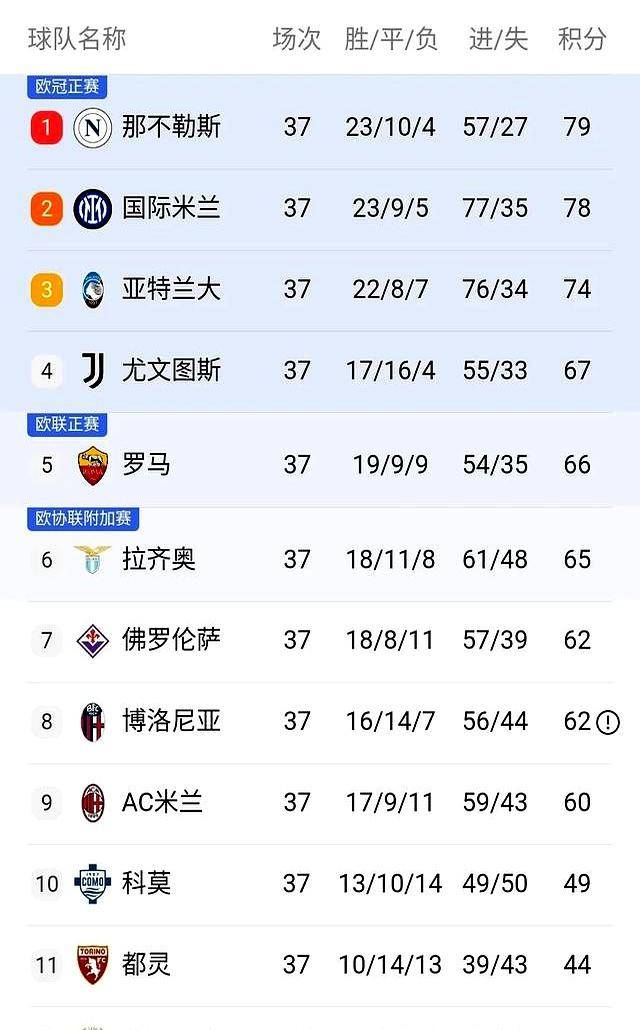
Task: Open 国际米兰 team details
Action: point(171,208)
